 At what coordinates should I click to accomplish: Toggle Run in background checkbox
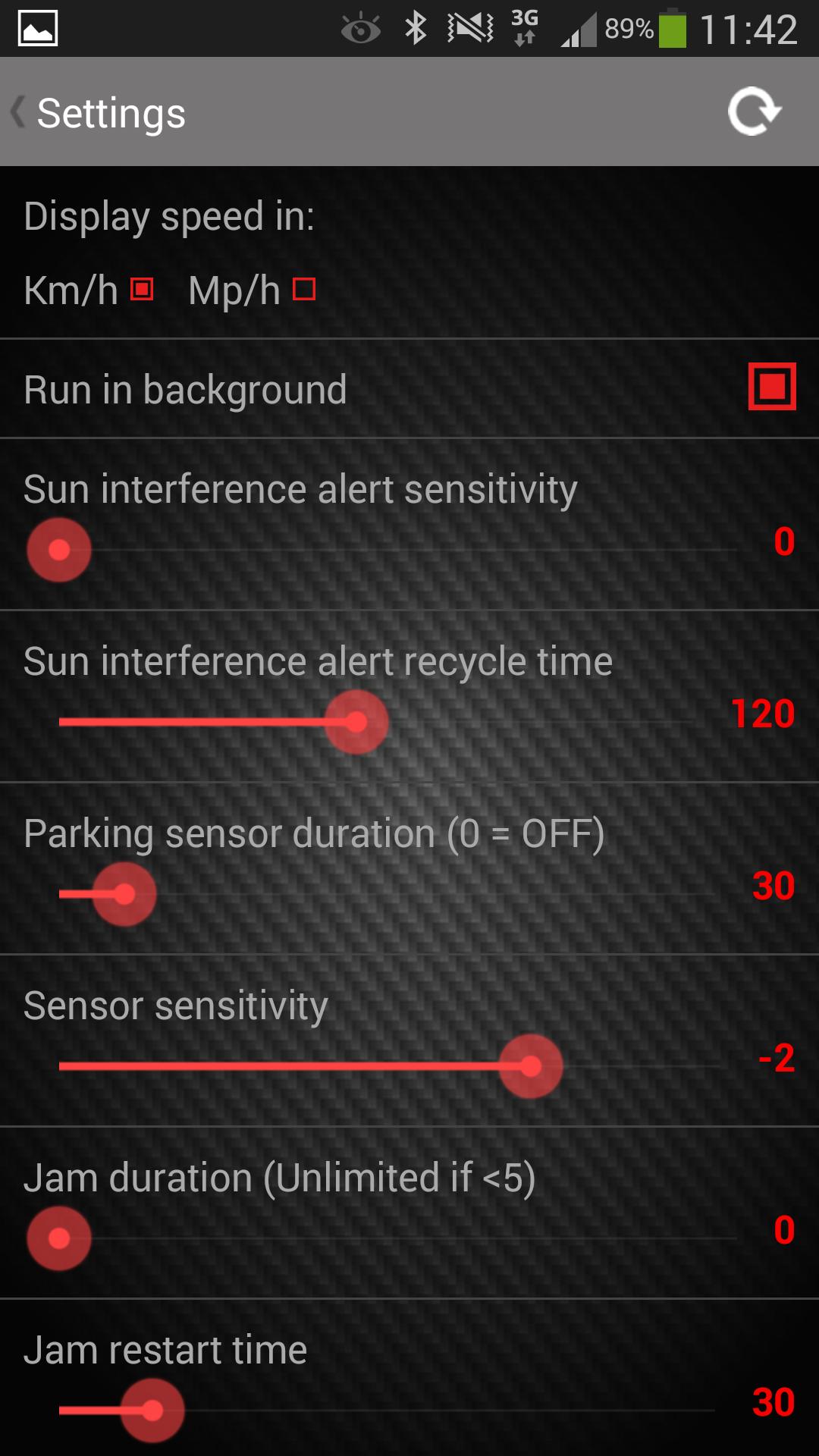(x=771, y=387)
